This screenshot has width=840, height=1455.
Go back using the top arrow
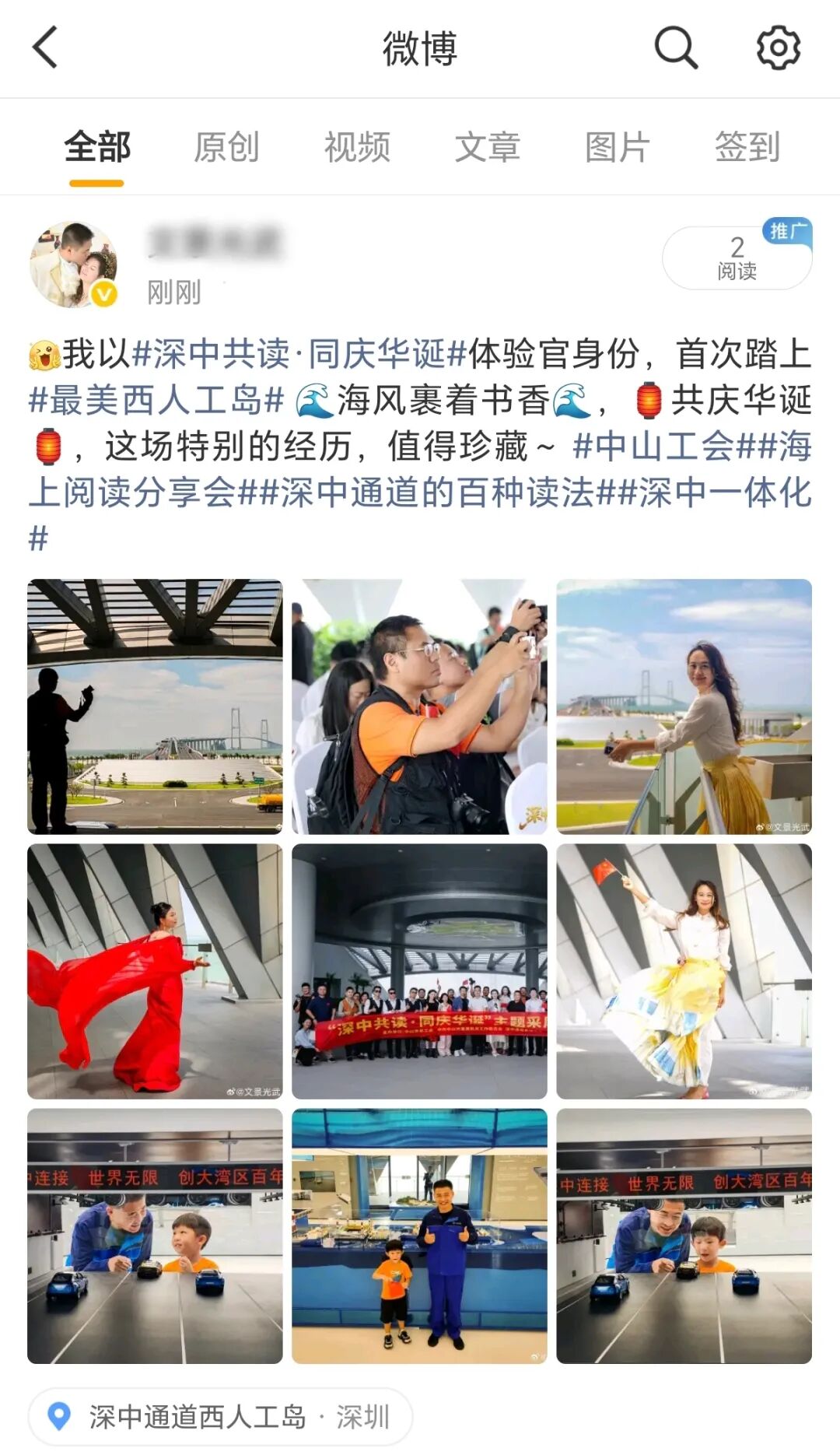[x=45, y=47]
